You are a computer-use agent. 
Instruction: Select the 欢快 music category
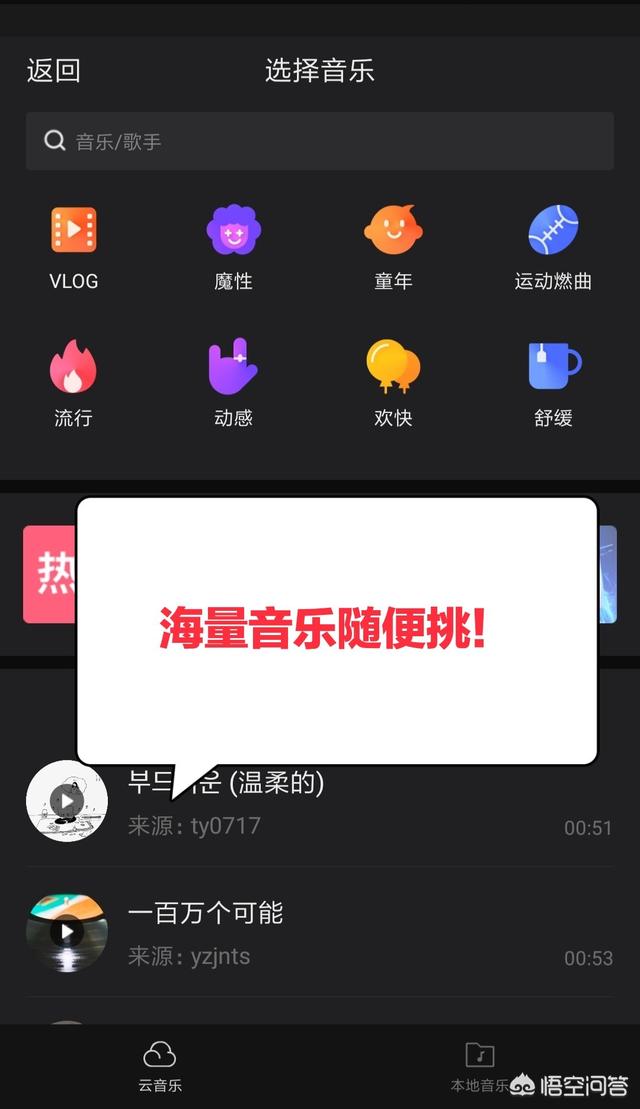click(x=393, y=384)
